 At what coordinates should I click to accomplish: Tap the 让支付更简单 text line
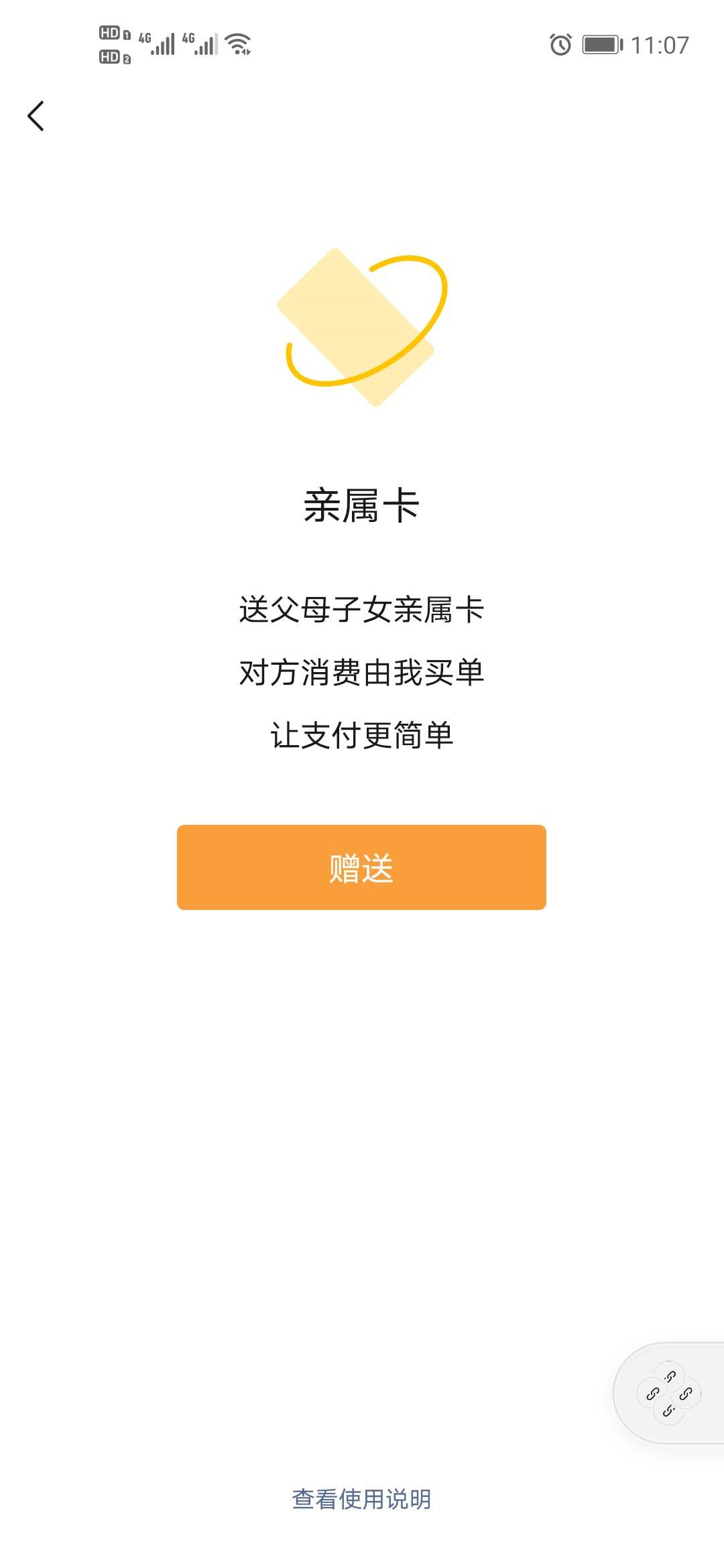[362, 736]
